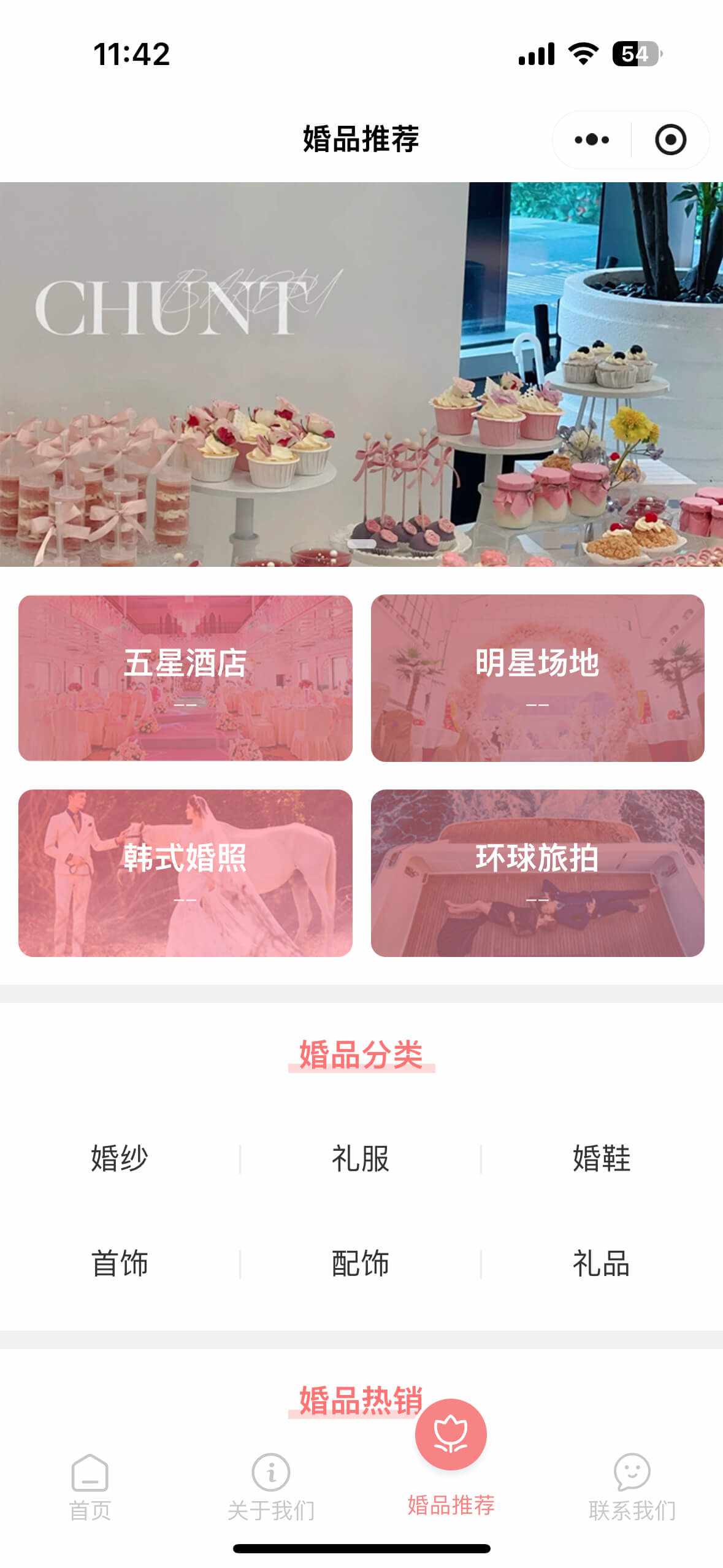The image size is (723, 1568).
Task: Browse the 首饰 category
Action: tap(120, 1264)
